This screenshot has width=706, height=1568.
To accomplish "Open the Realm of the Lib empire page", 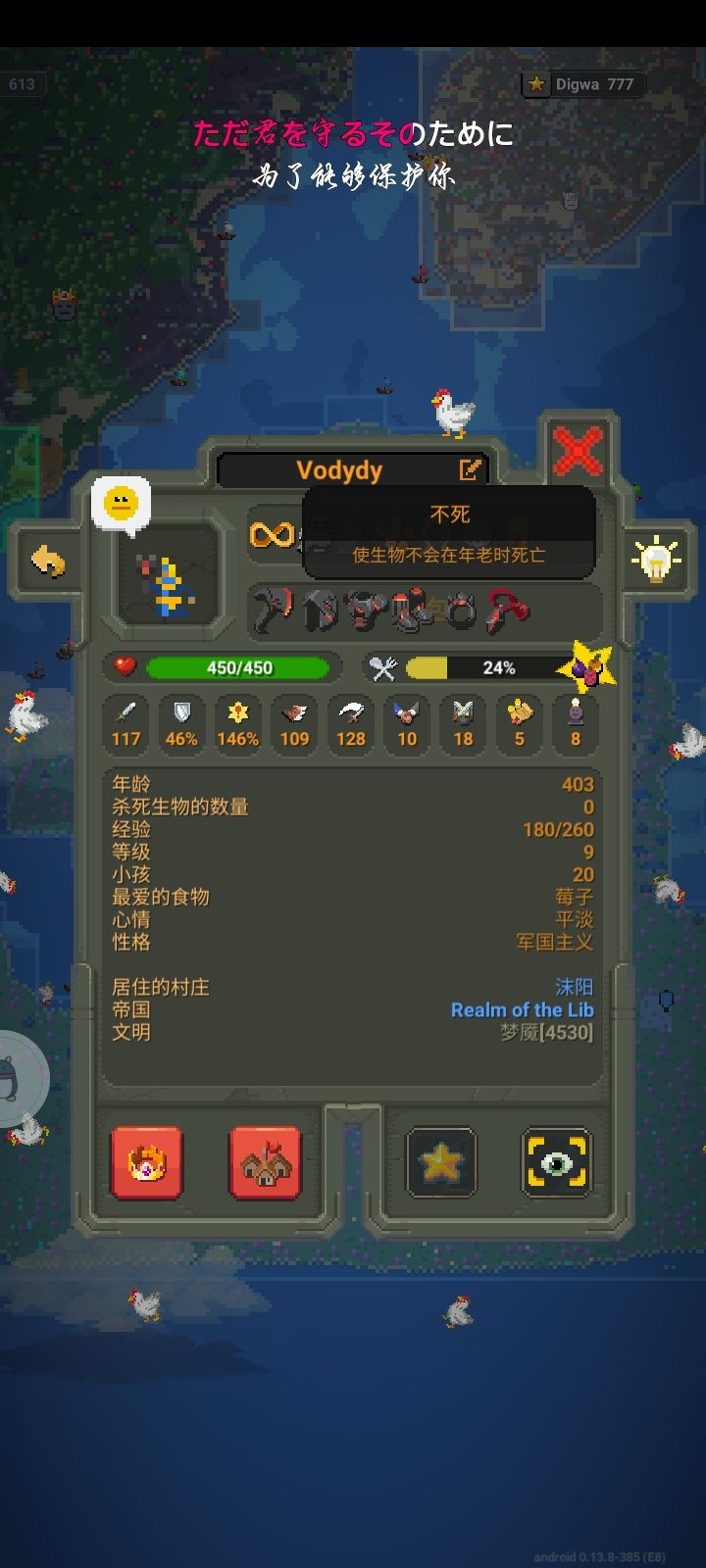I will point(523,1009).
